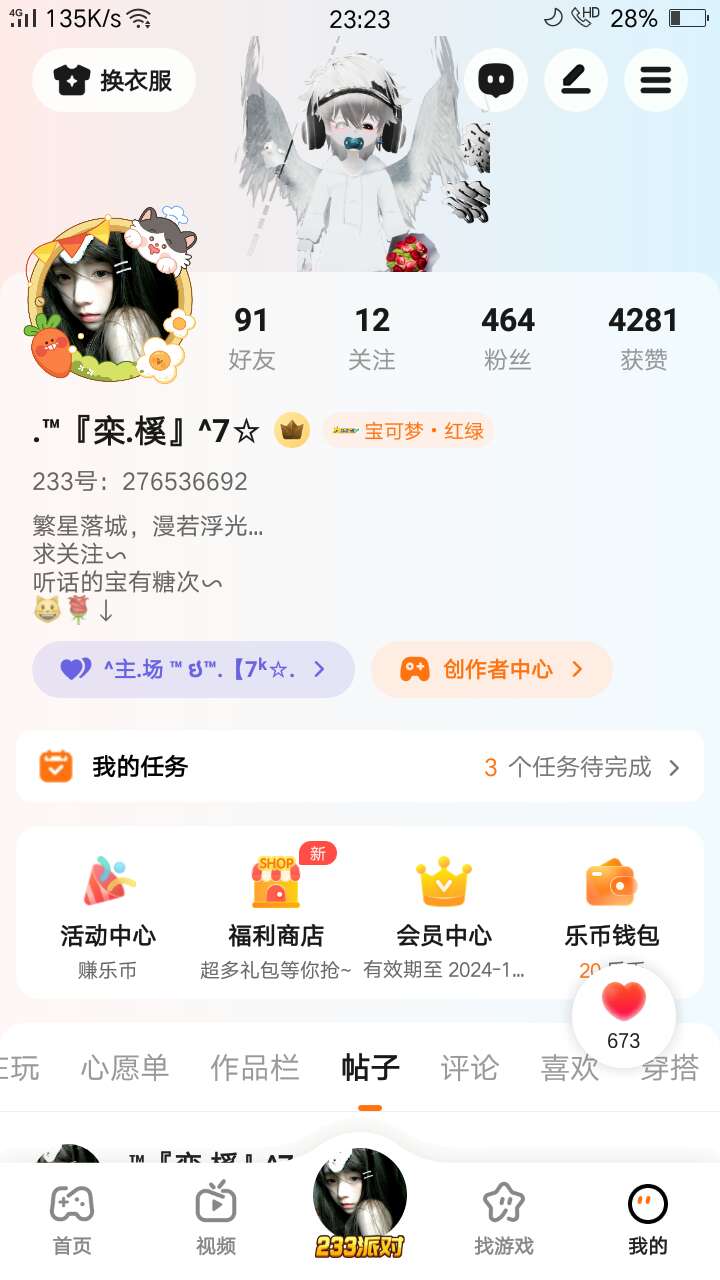Image resolution: width=720 pixels, height=1280 pixels.
Task: View the 464 粉丝 followers list
Action: tap(508, 337)
